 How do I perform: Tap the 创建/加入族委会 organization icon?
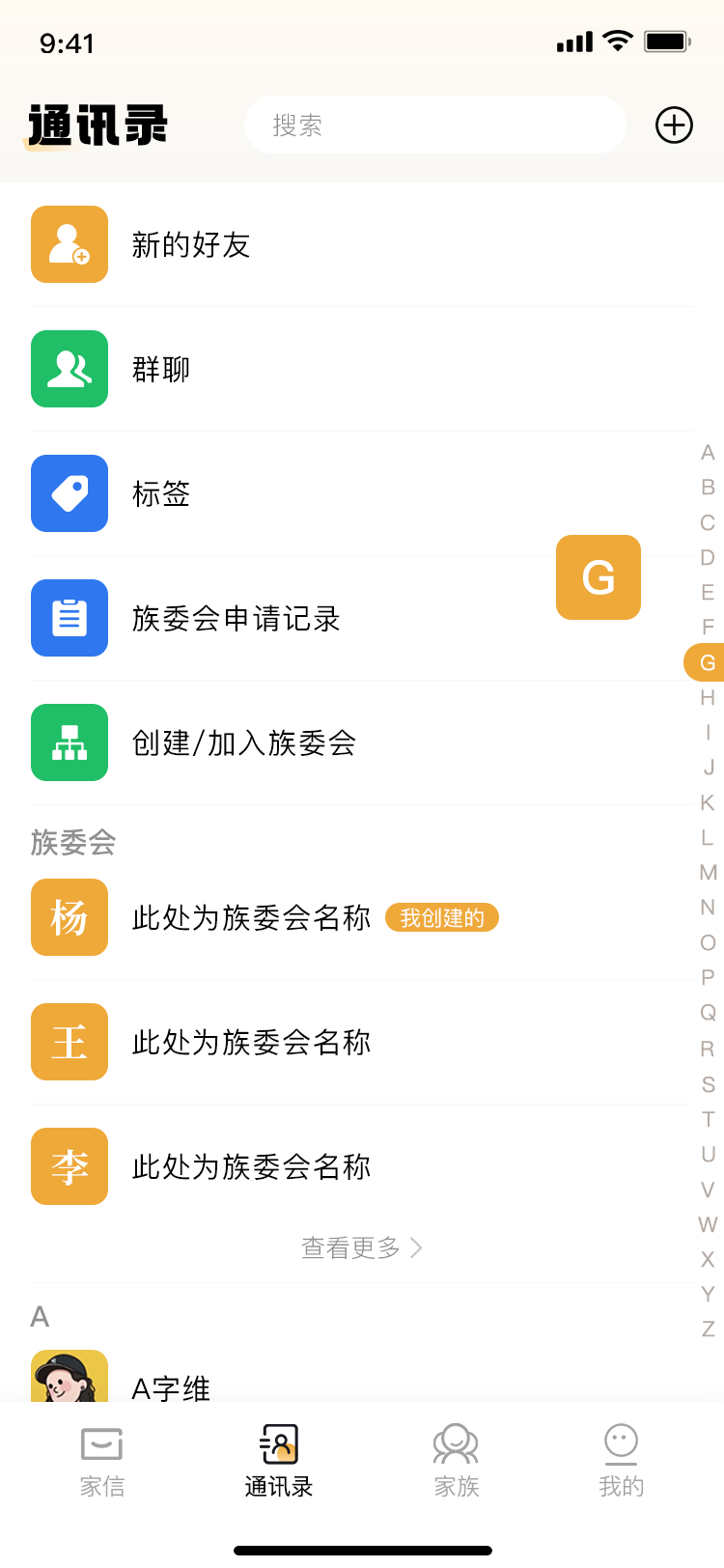click(69, 742)
